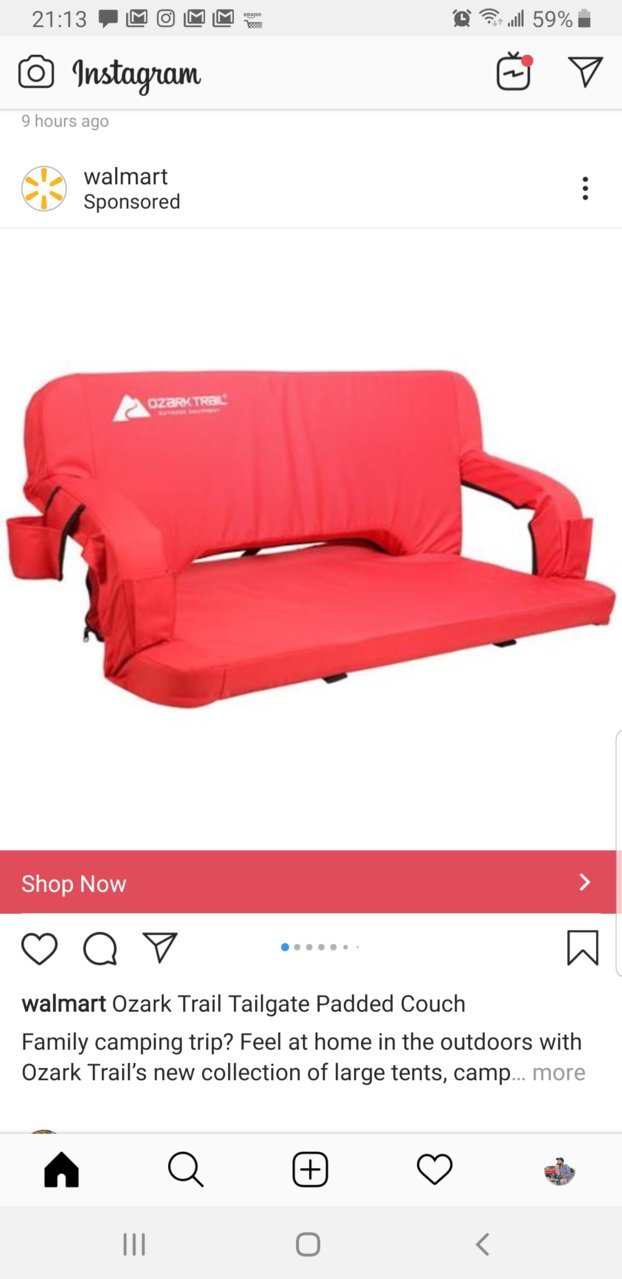Open the Activity heart tab

point(435,1169)
